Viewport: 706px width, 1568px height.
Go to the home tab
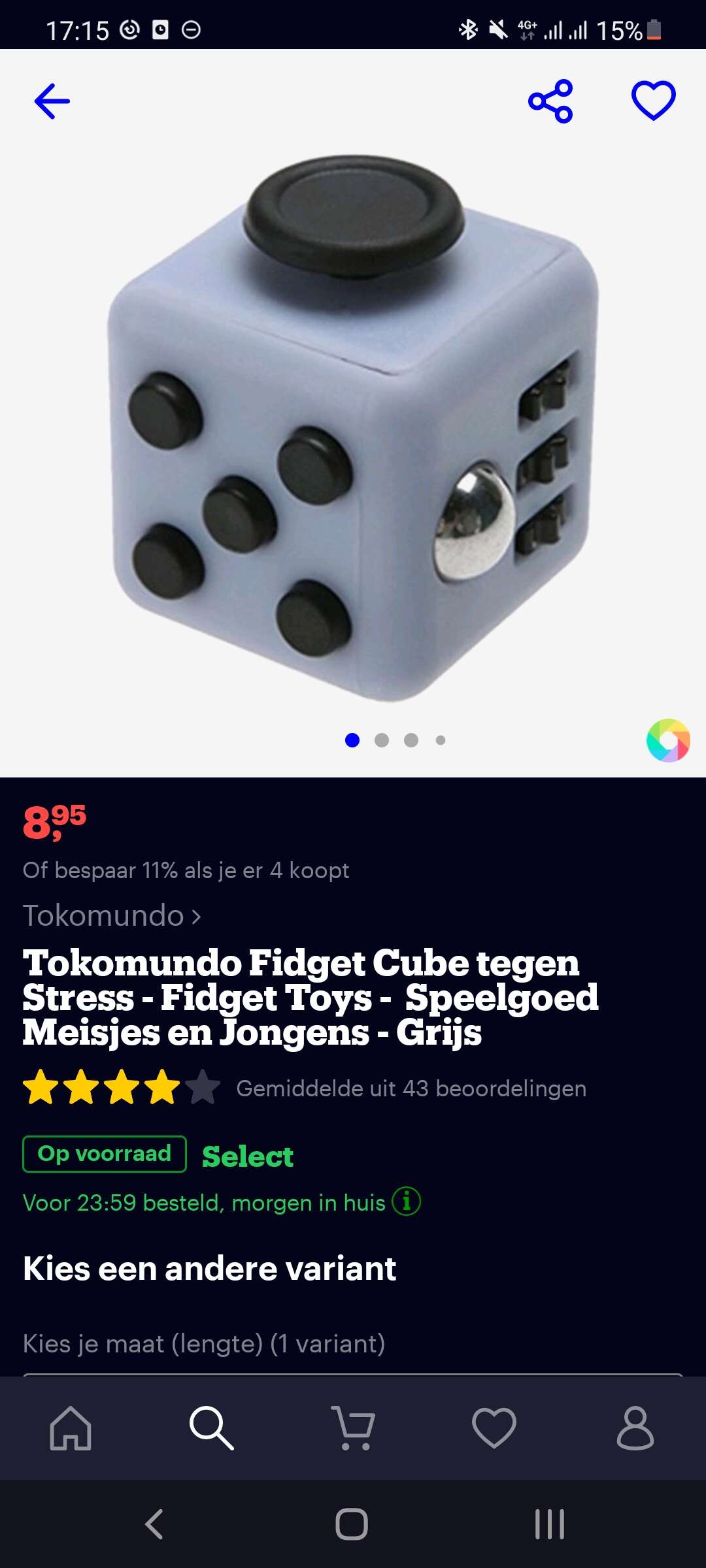71,1428
